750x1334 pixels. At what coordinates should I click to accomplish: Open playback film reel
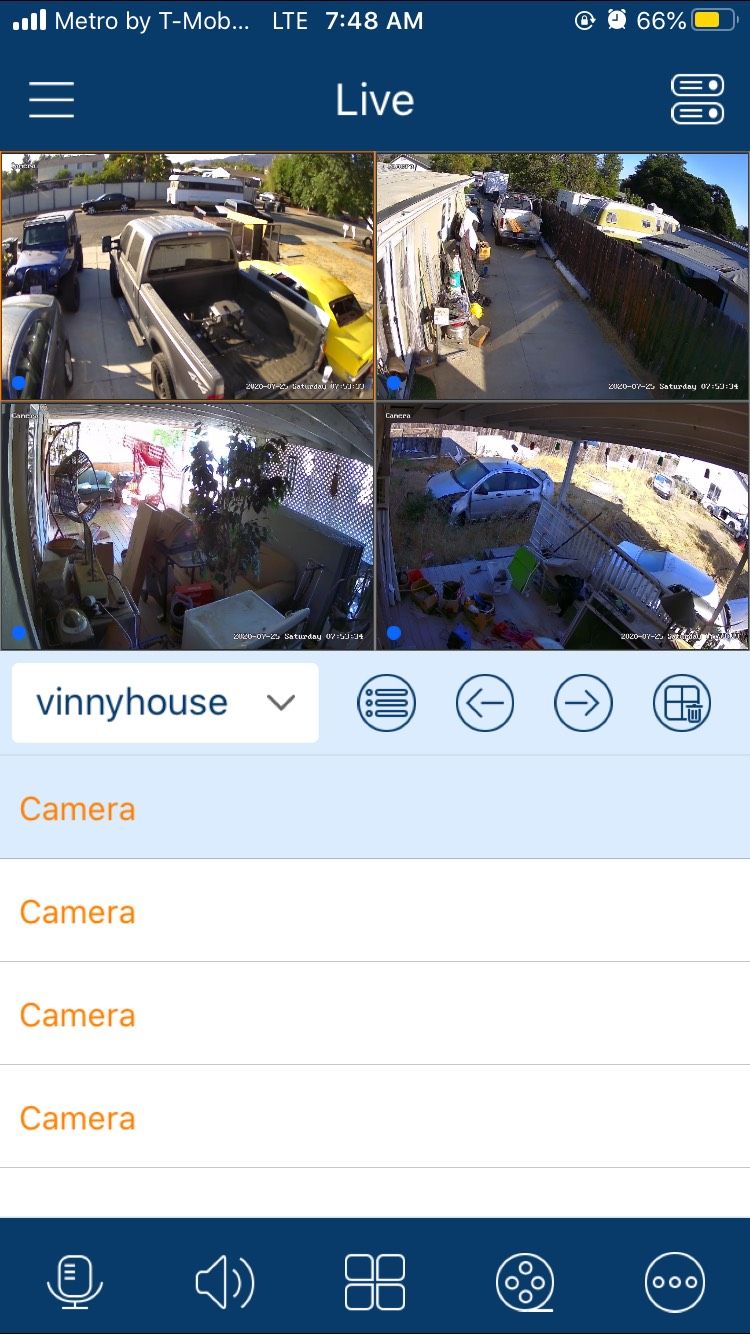pos(525,1281)
